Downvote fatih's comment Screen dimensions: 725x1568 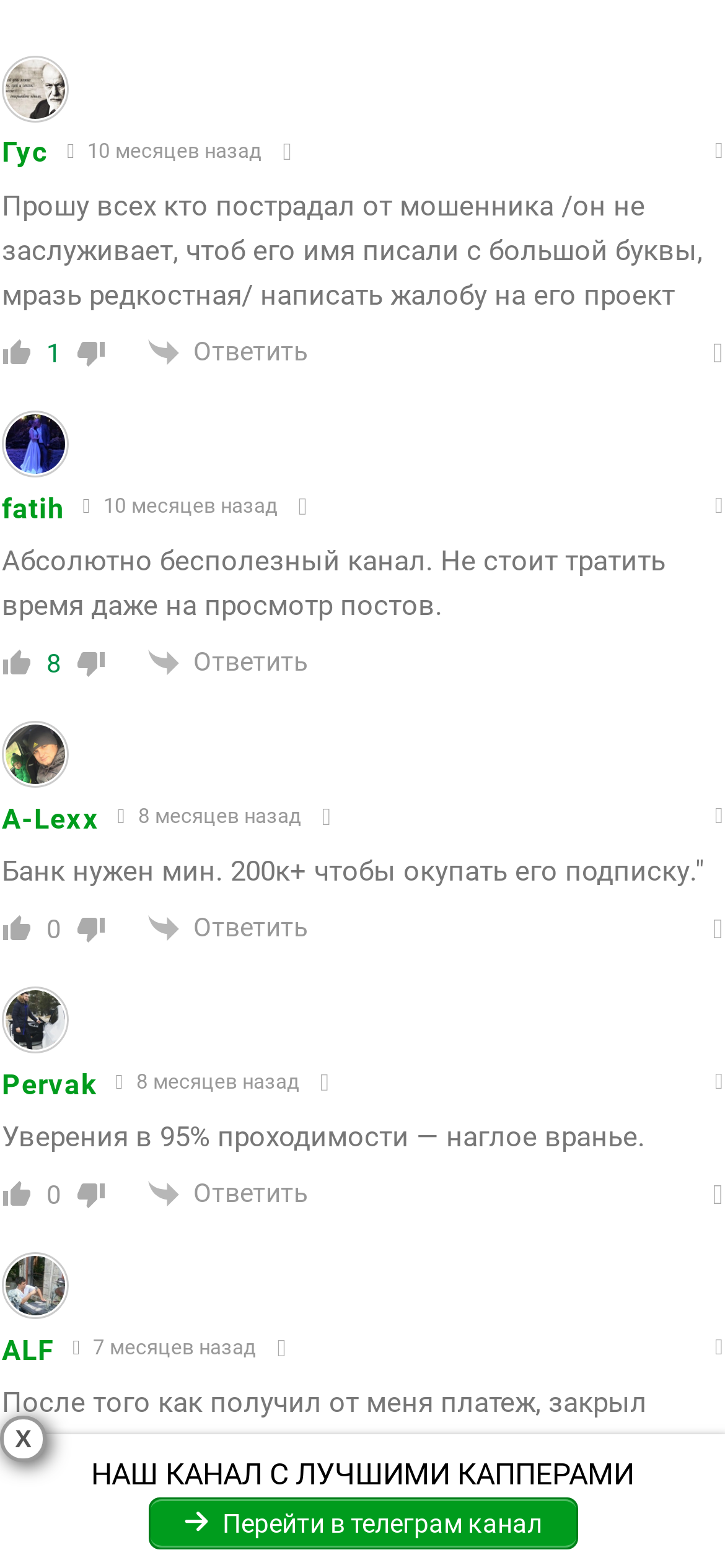91,663
